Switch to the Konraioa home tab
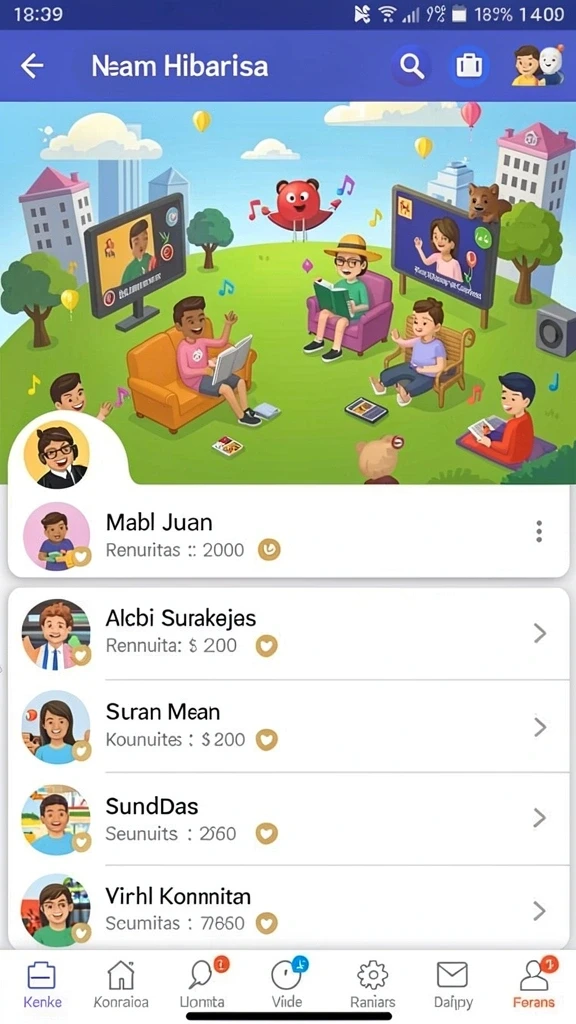Screen dimensions: 576x1024 pyautogui.click(x=121, y=984)
